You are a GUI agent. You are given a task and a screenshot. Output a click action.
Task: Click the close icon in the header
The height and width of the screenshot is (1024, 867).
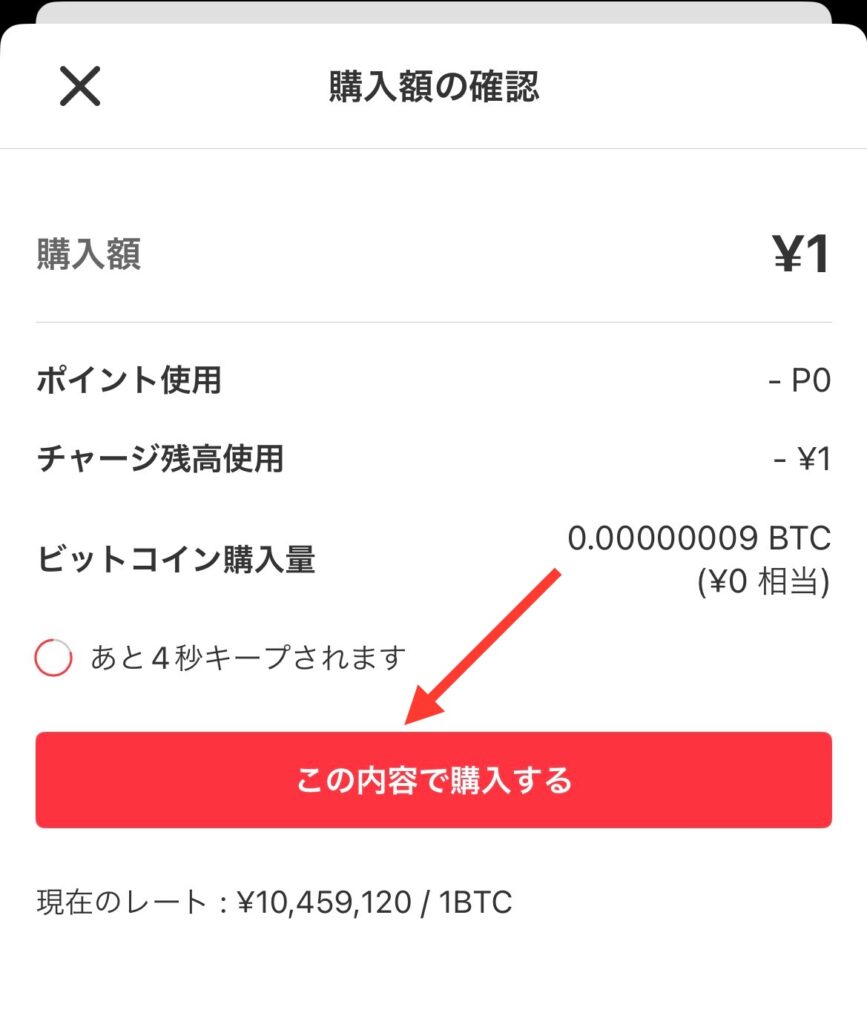click(x=79, y=86)
